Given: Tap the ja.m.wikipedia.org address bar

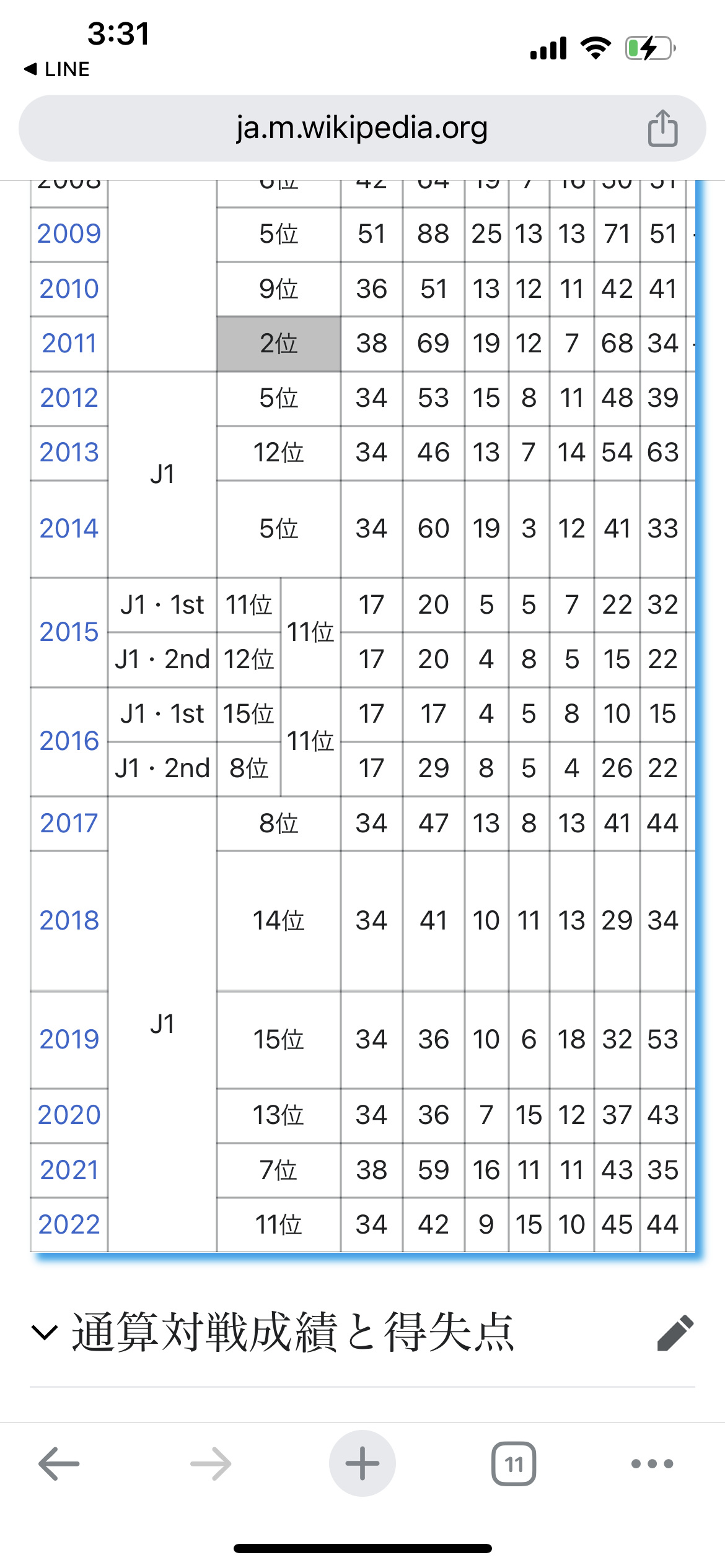Looking at the screenshot, I should coord(362,128).
